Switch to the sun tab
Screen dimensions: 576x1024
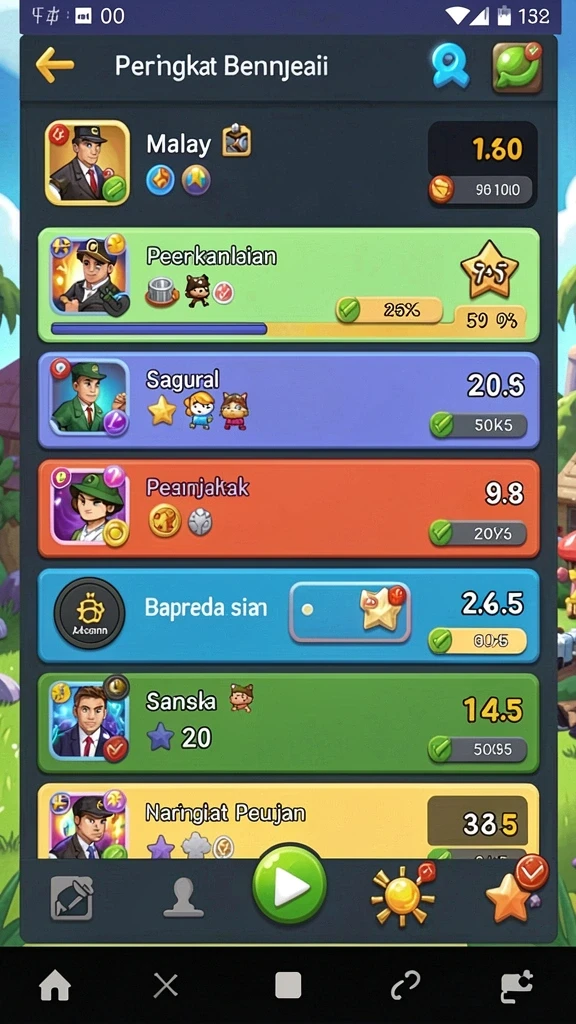point(403,894)
